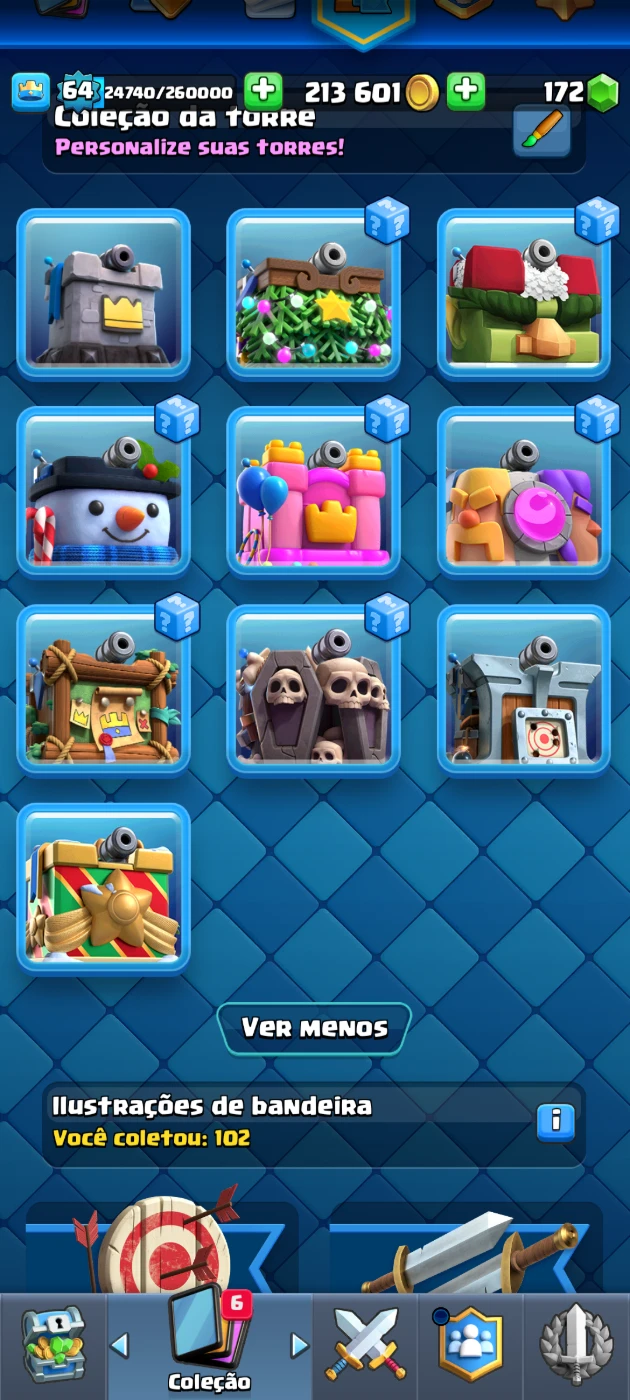
Task: Select the default gray King tower skin
Action: pyautogui.click(x=103, y=293)
